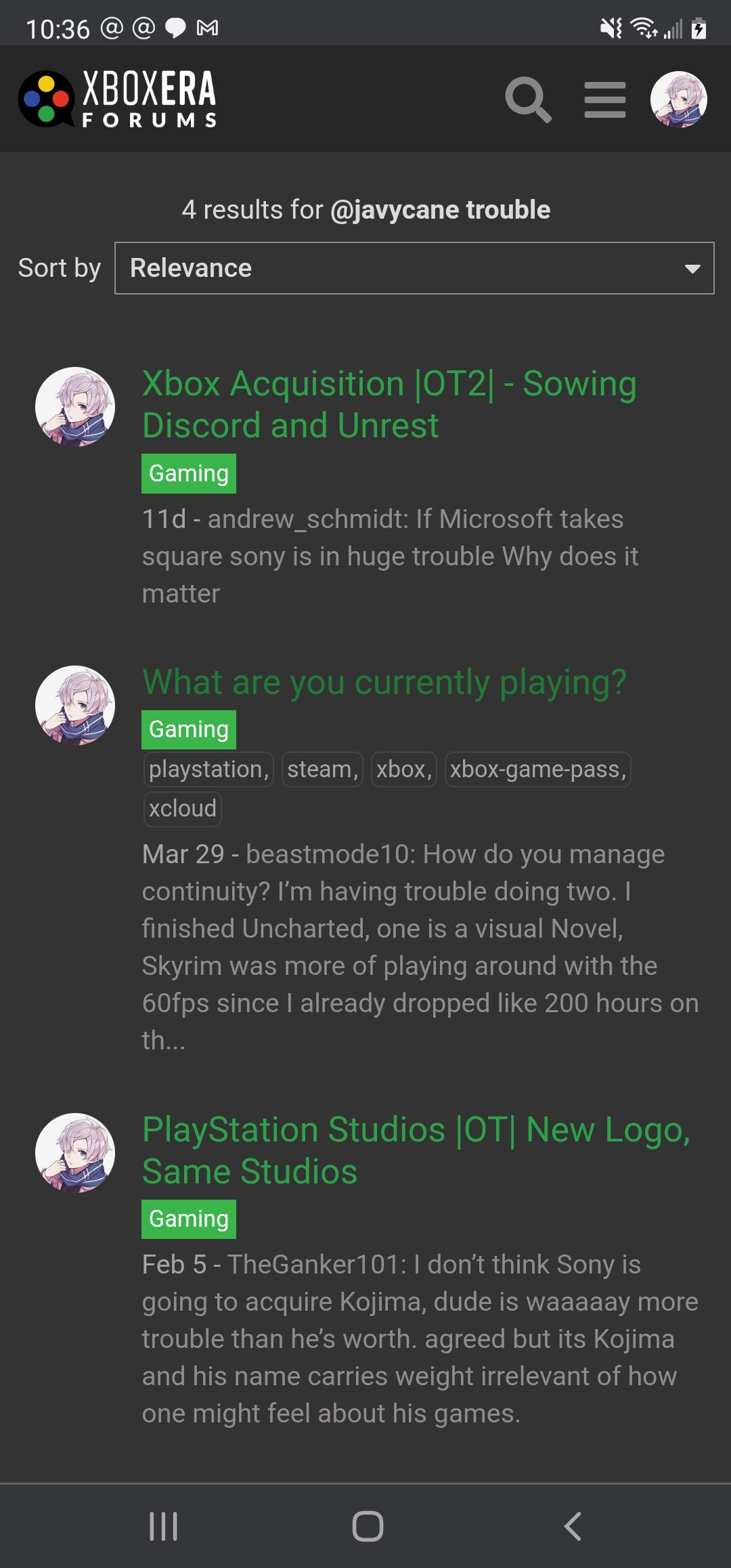Select the xcloud tag
The height and width of the screenshot is (1568, 731).
(x=182, y=808)
